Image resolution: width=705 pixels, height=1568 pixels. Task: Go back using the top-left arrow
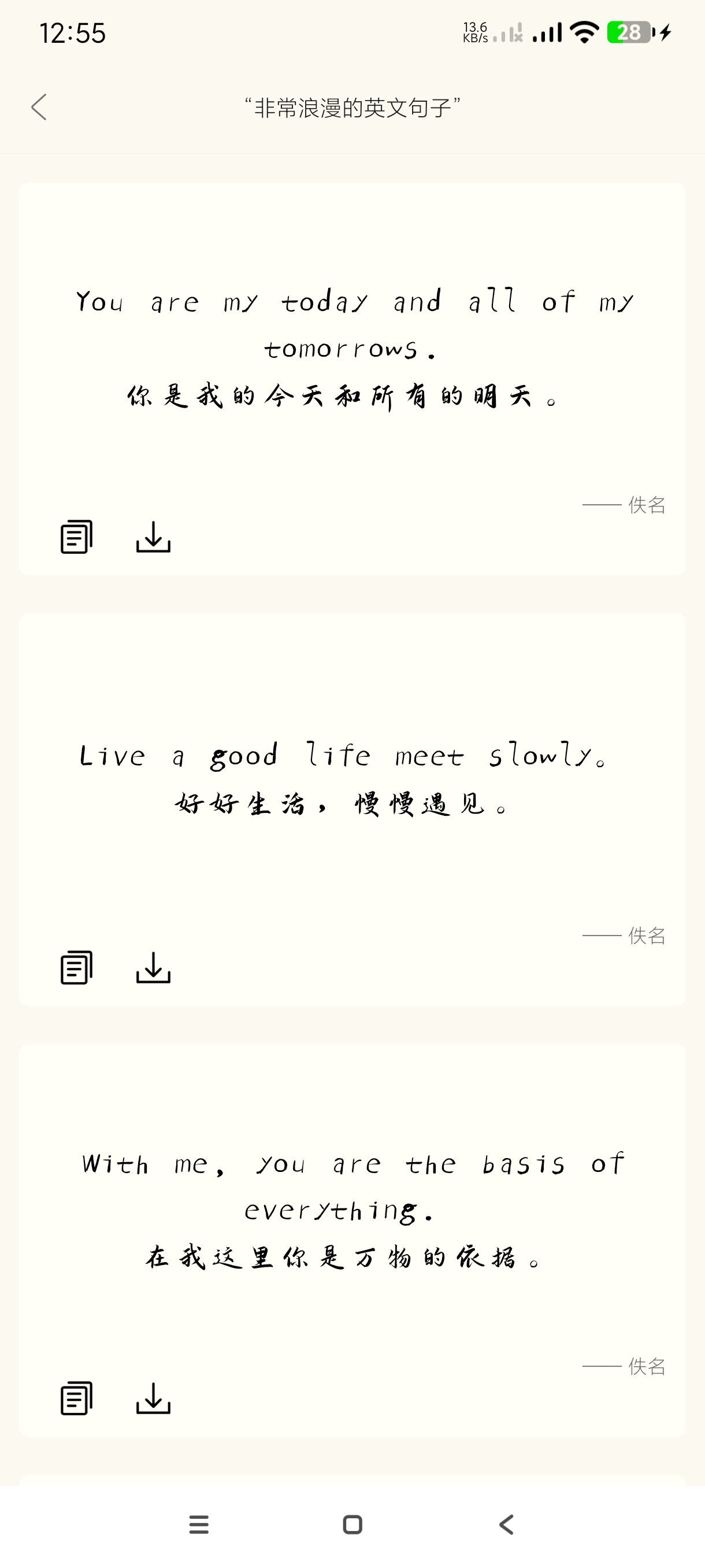pos(39,107)
